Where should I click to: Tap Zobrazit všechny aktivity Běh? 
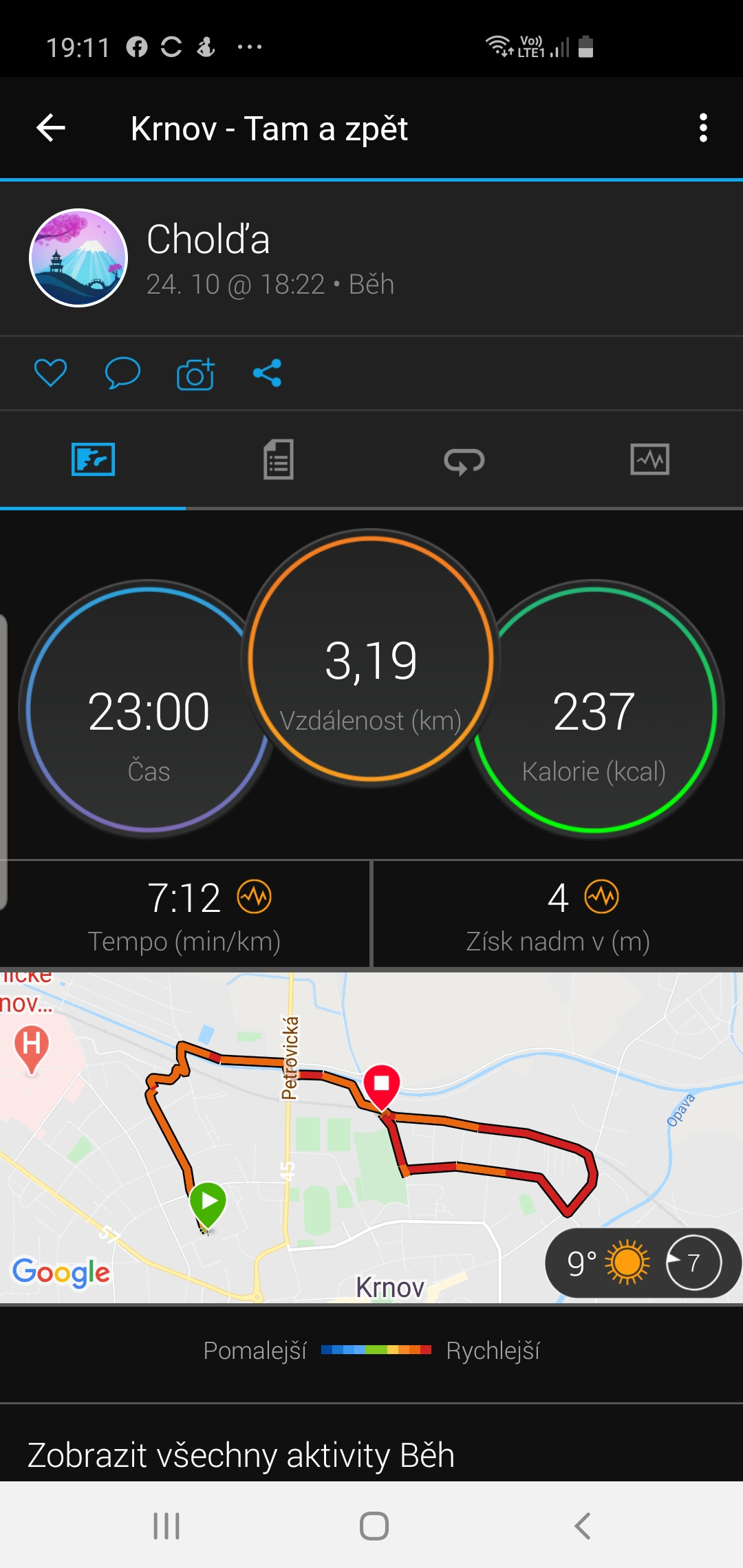point(241,1455)
